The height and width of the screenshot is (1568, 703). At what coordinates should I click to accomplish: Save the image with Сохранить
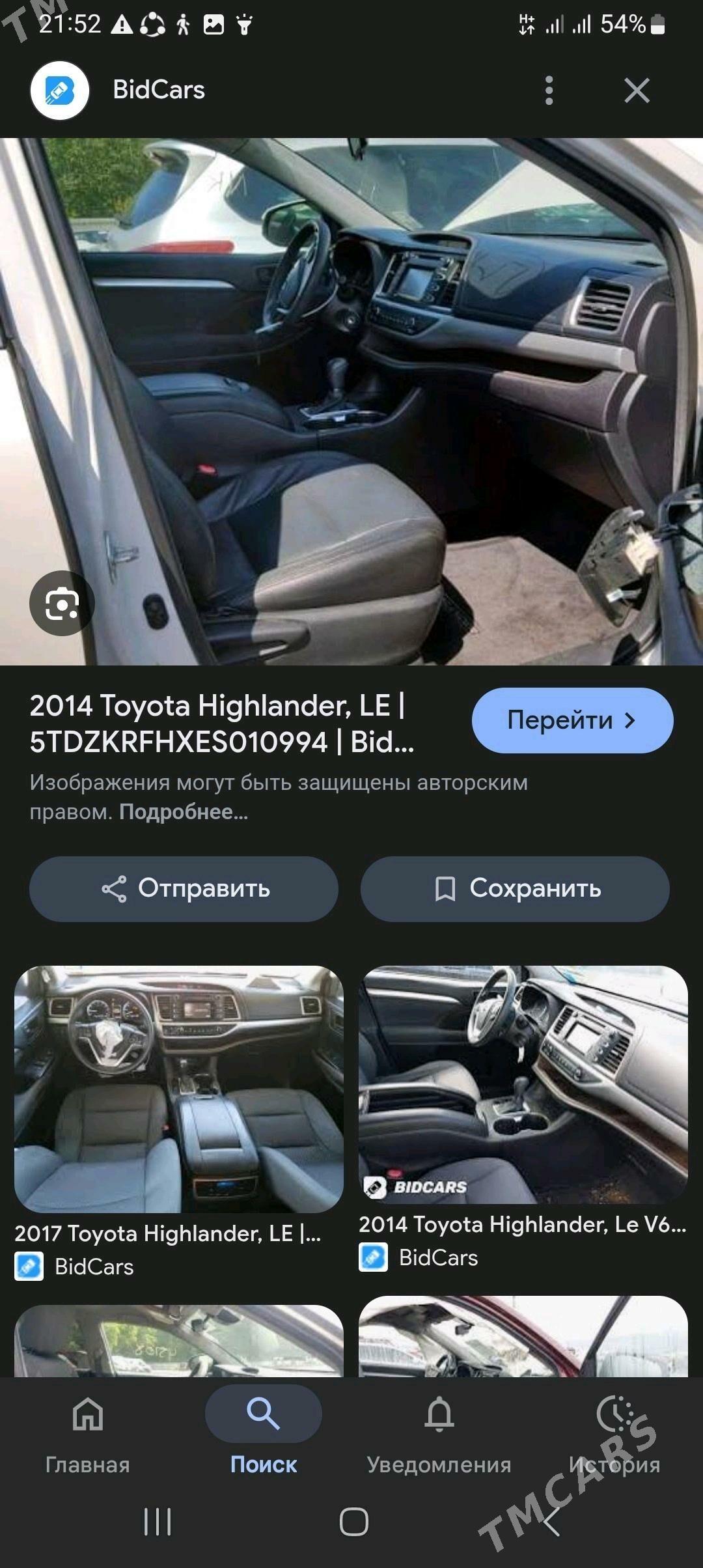click(x=515, y=888)
